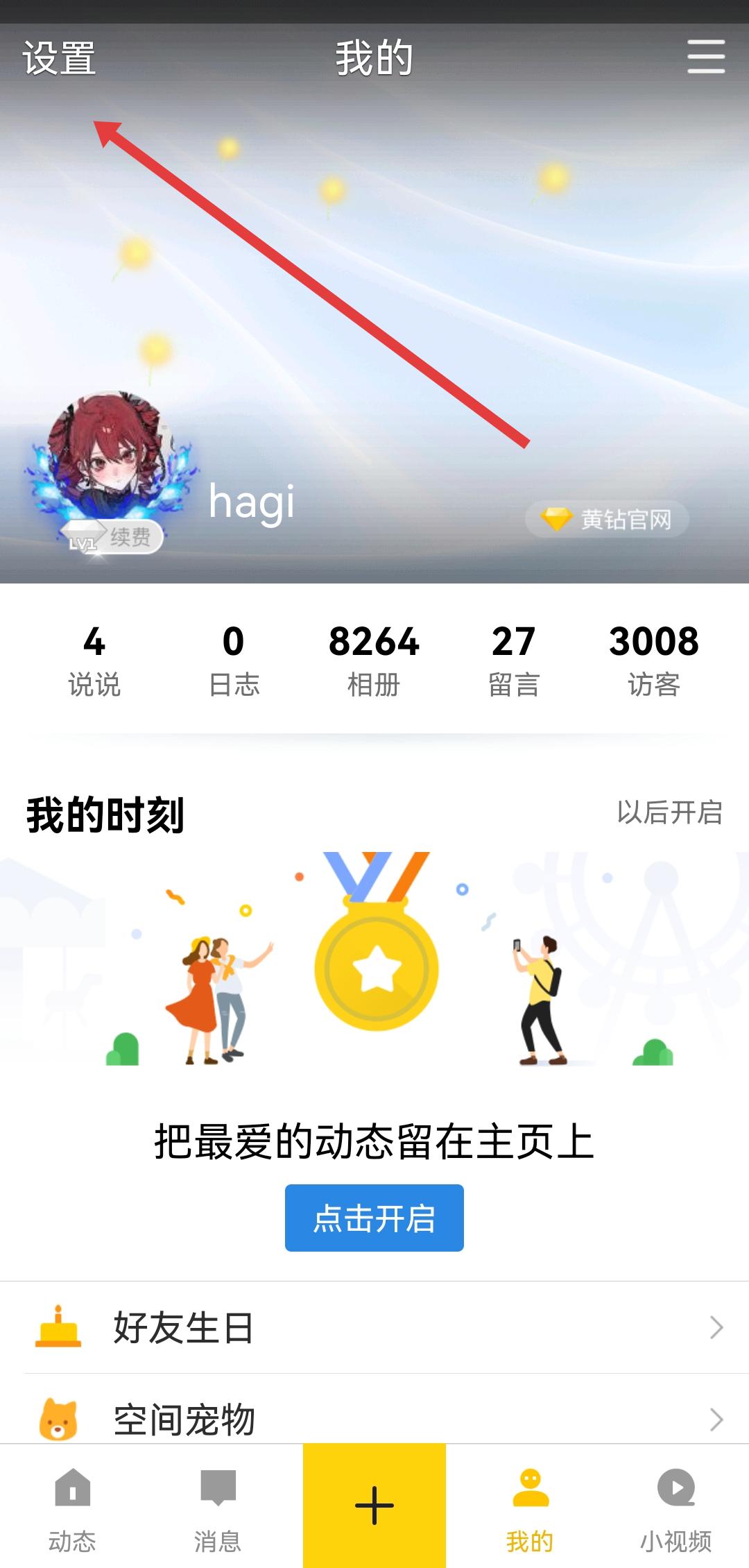Open the 好友生日 row
This screenshot has height=1568, width=749.
point(374,1327)
